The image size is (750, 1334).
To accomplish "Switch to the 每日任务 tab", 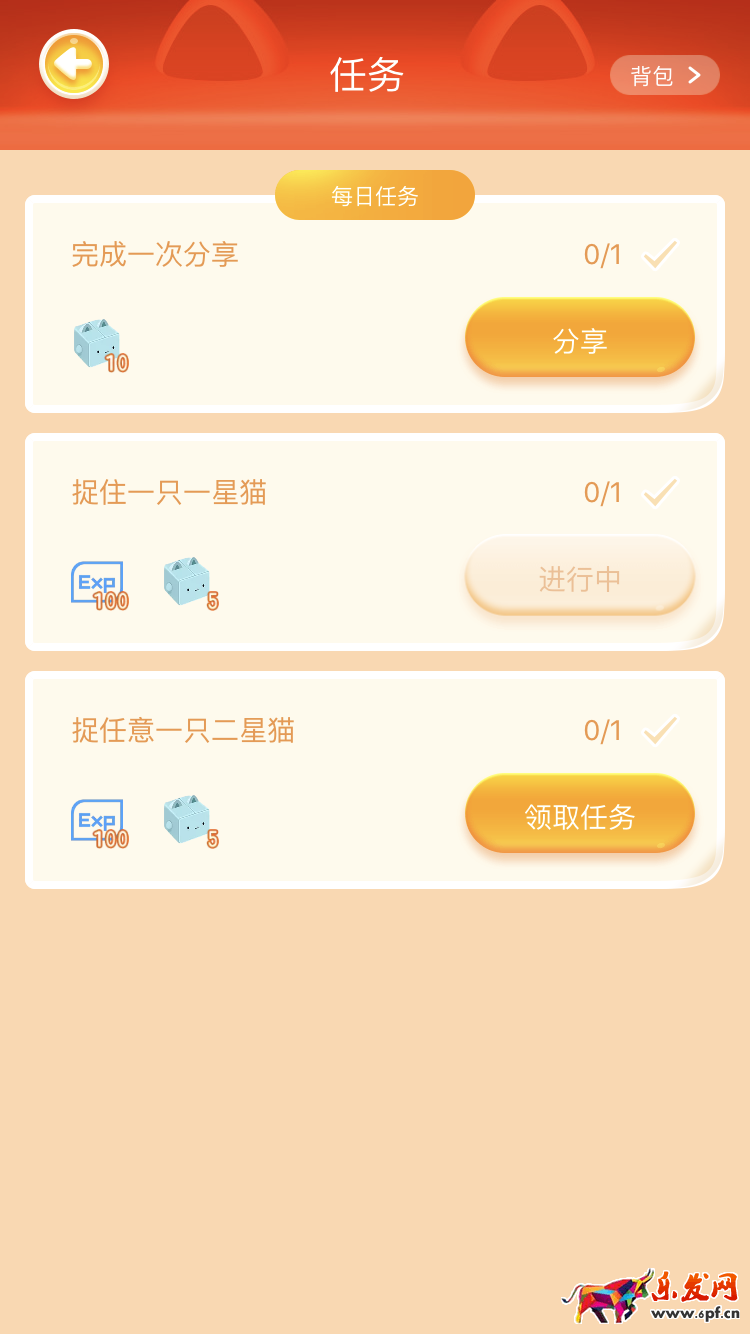I will pyautogui.click(x=374, y=195).
